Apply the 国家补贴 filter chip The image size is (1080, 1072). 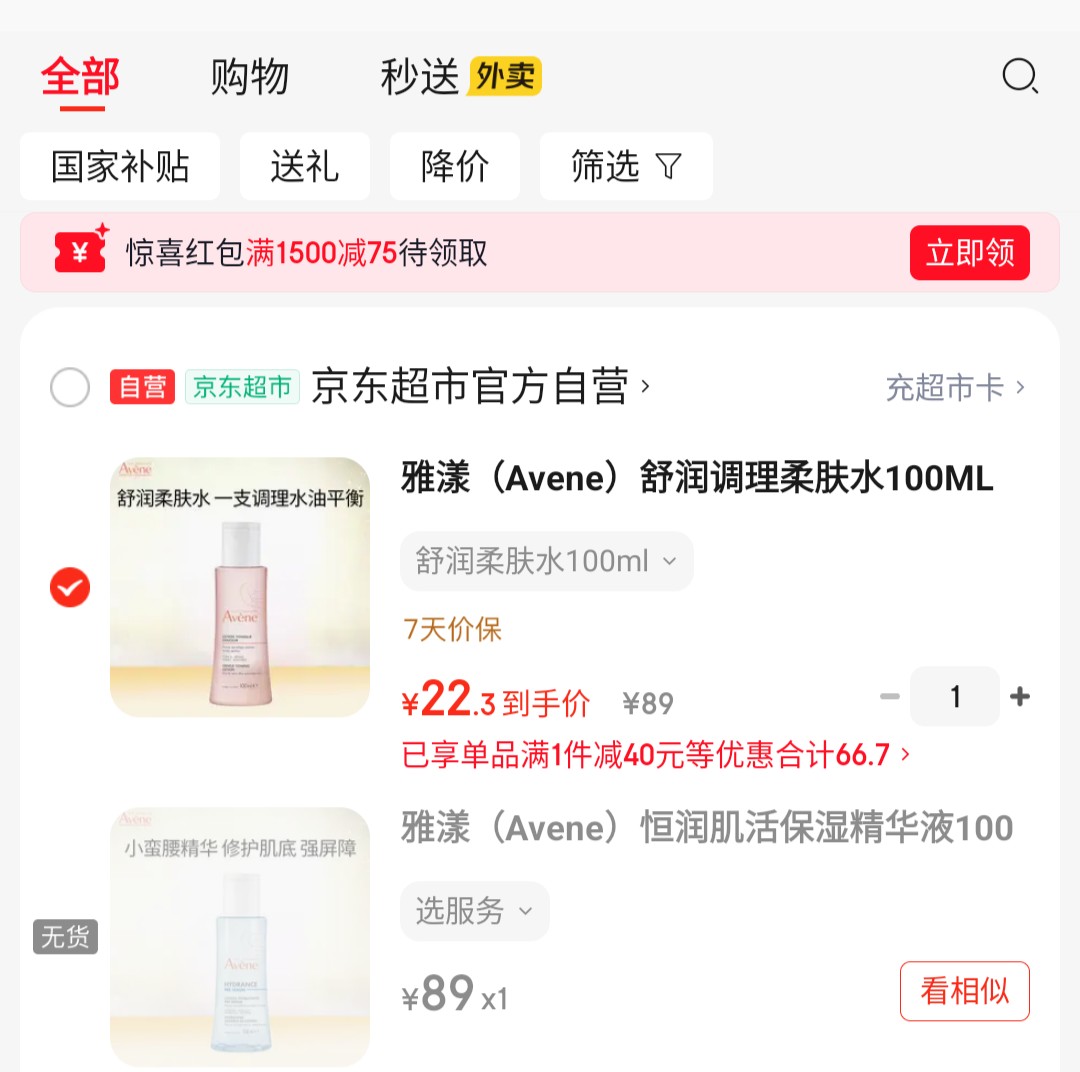click(120, 166)
